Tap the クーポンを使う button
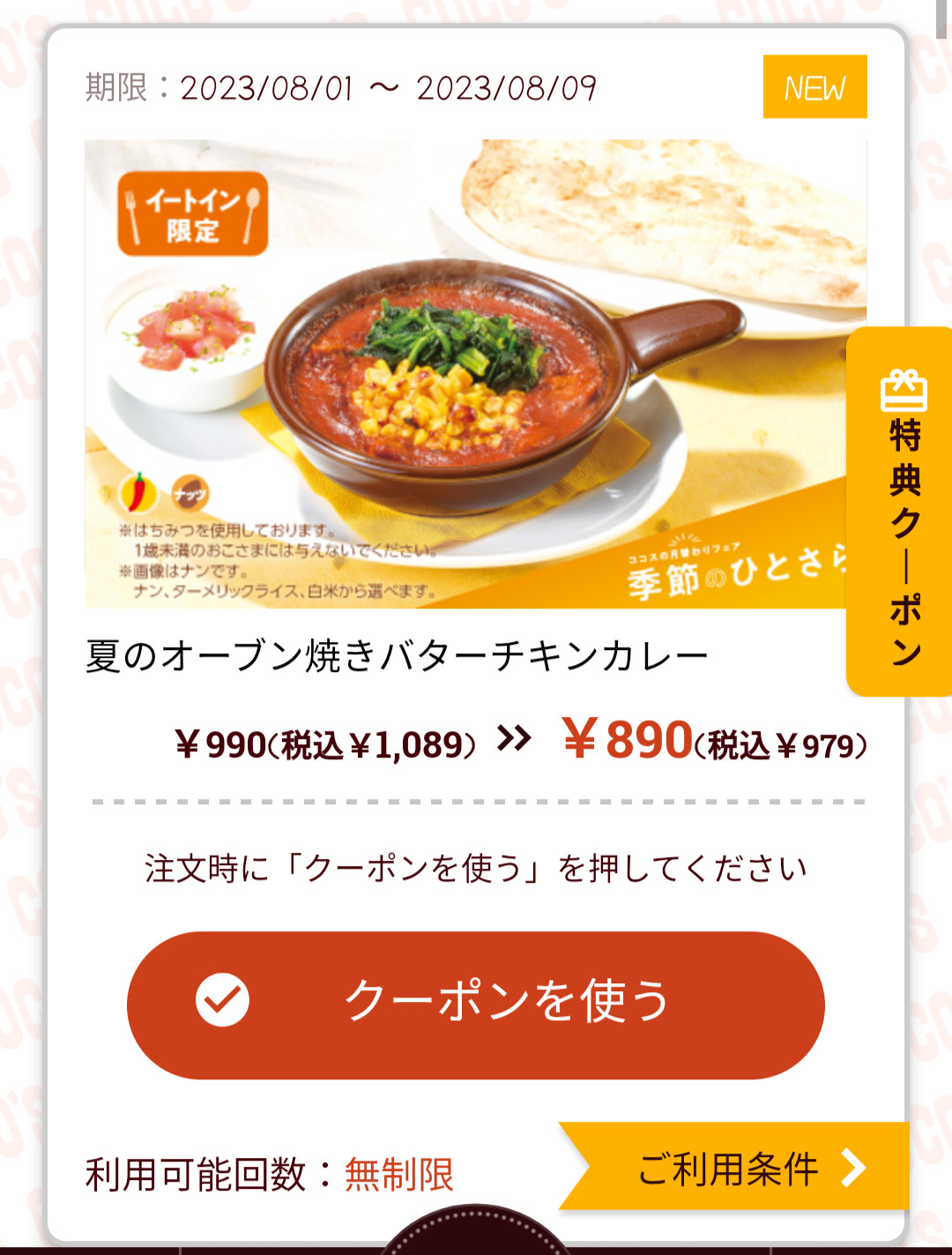 [476, 1005]
